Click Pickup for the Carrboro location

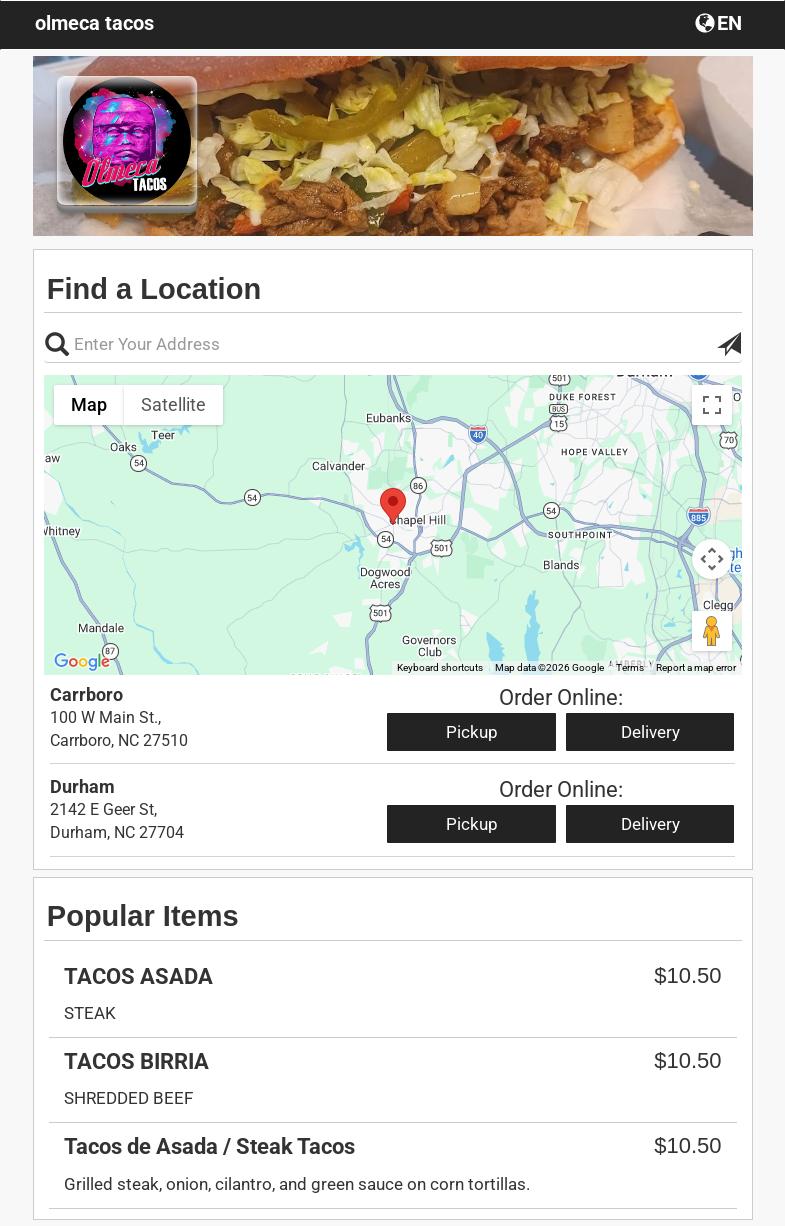tap(471, 732)
